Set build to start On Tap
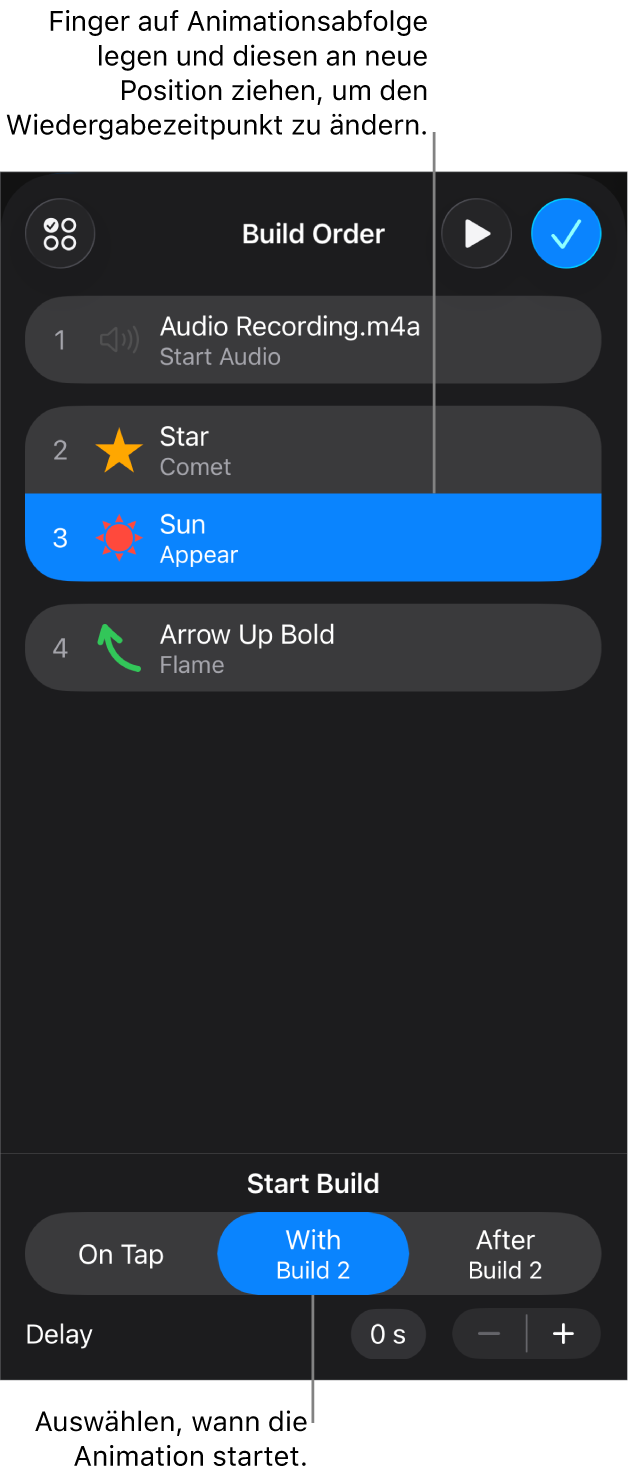The image size is (628, 1474). click(x=121, y=1254)
